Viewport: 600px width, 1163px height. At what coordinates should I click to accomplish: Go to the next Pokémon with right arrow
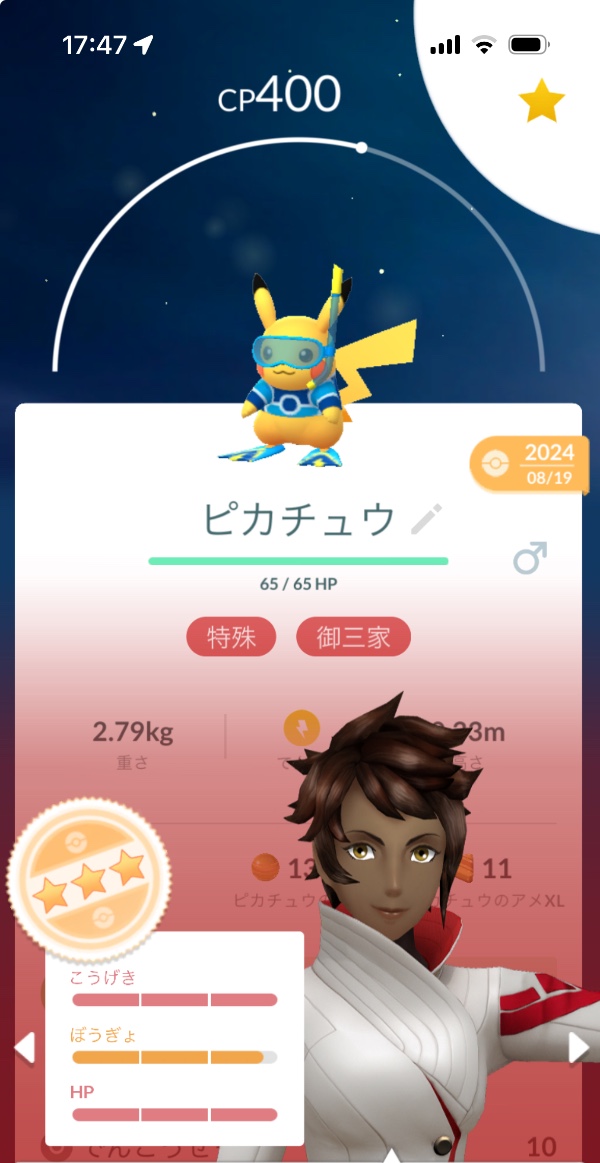coord(578,1047)
